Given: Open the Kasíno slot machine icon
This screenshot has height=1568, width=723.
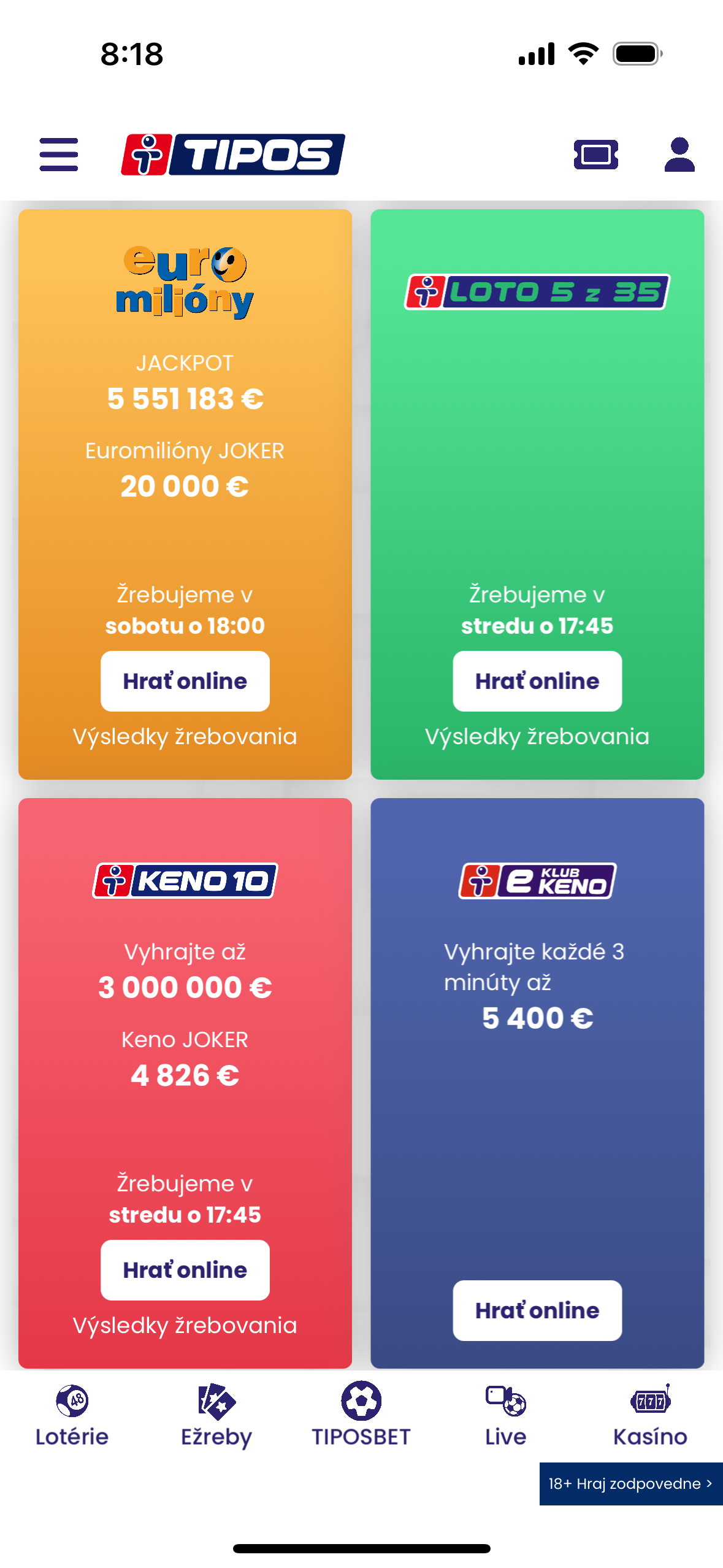Looking at the screenshot, I should click(x=649, y=1417).
